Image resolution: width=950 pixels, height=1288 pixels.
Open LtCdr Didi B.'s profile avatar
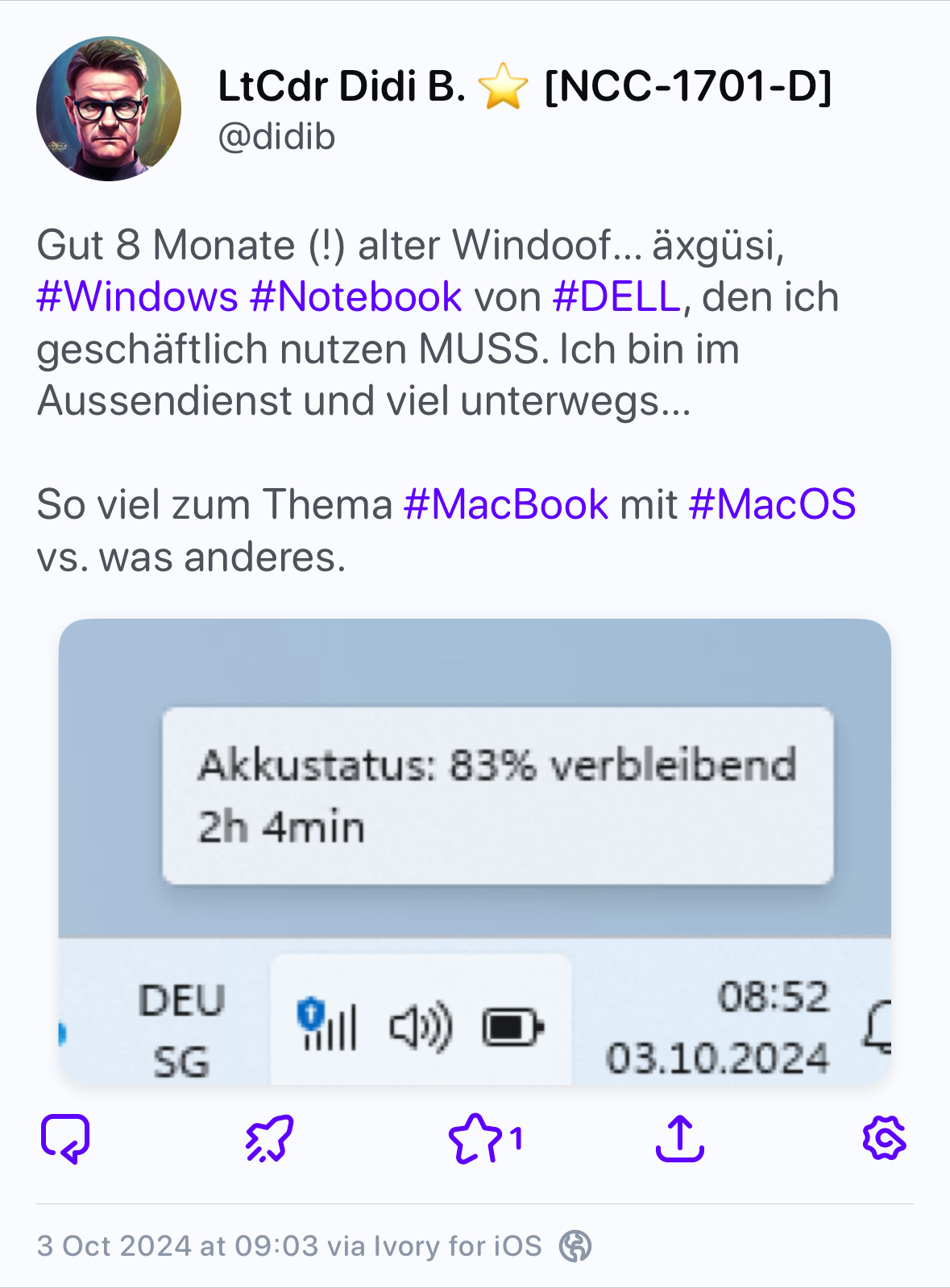[109, 109]
